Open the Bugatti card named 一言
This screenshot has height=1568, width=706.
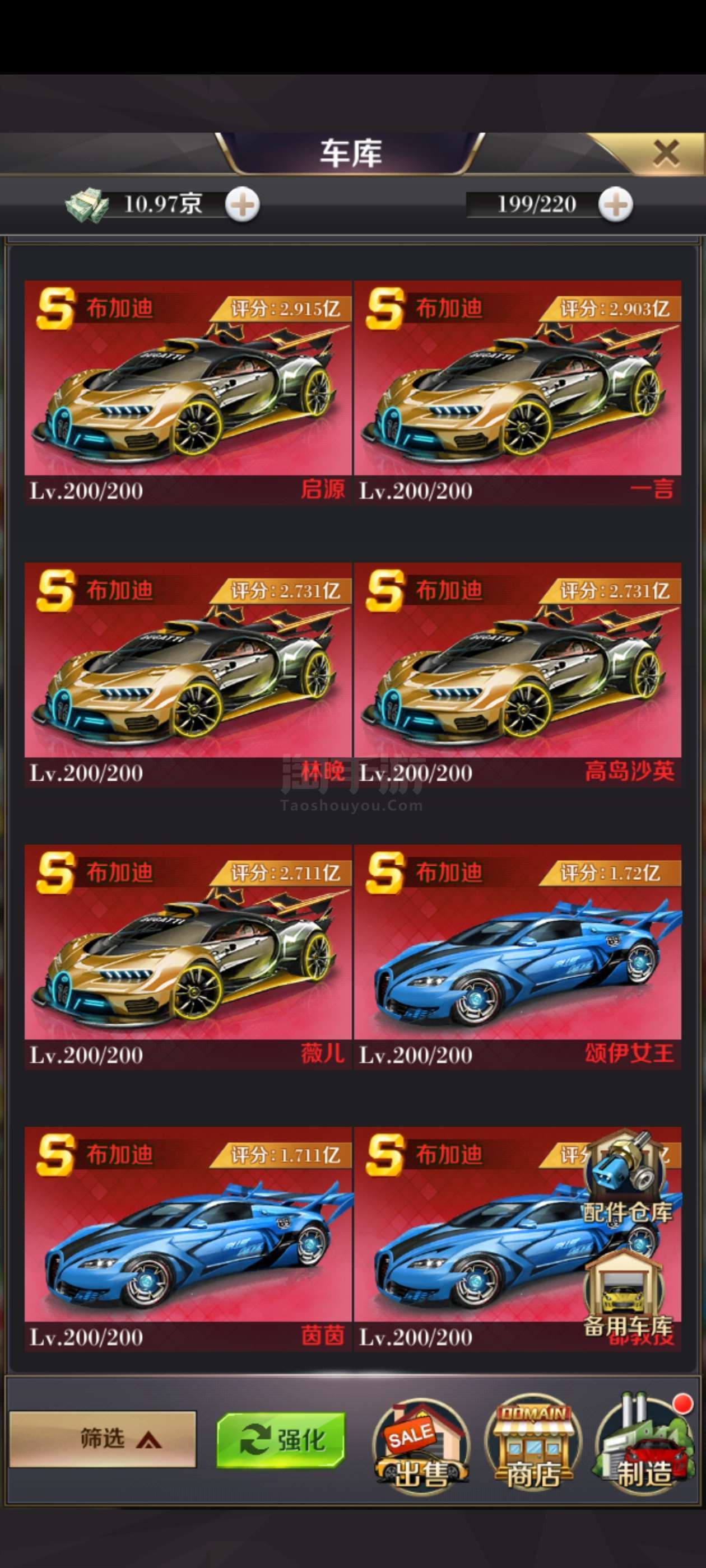518,392
